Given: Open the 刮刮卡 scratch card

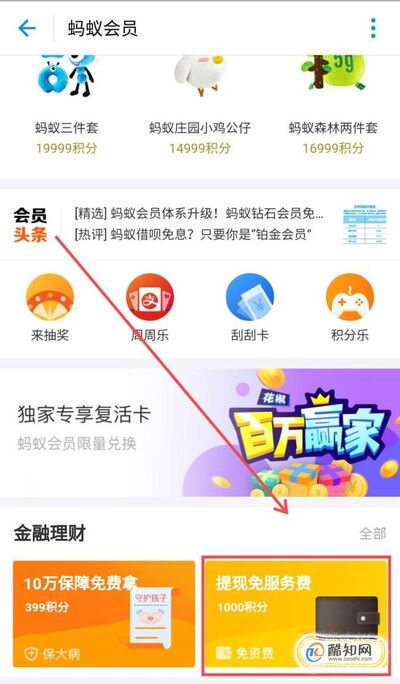Looking at the screenshot, I should coord(250,307).
